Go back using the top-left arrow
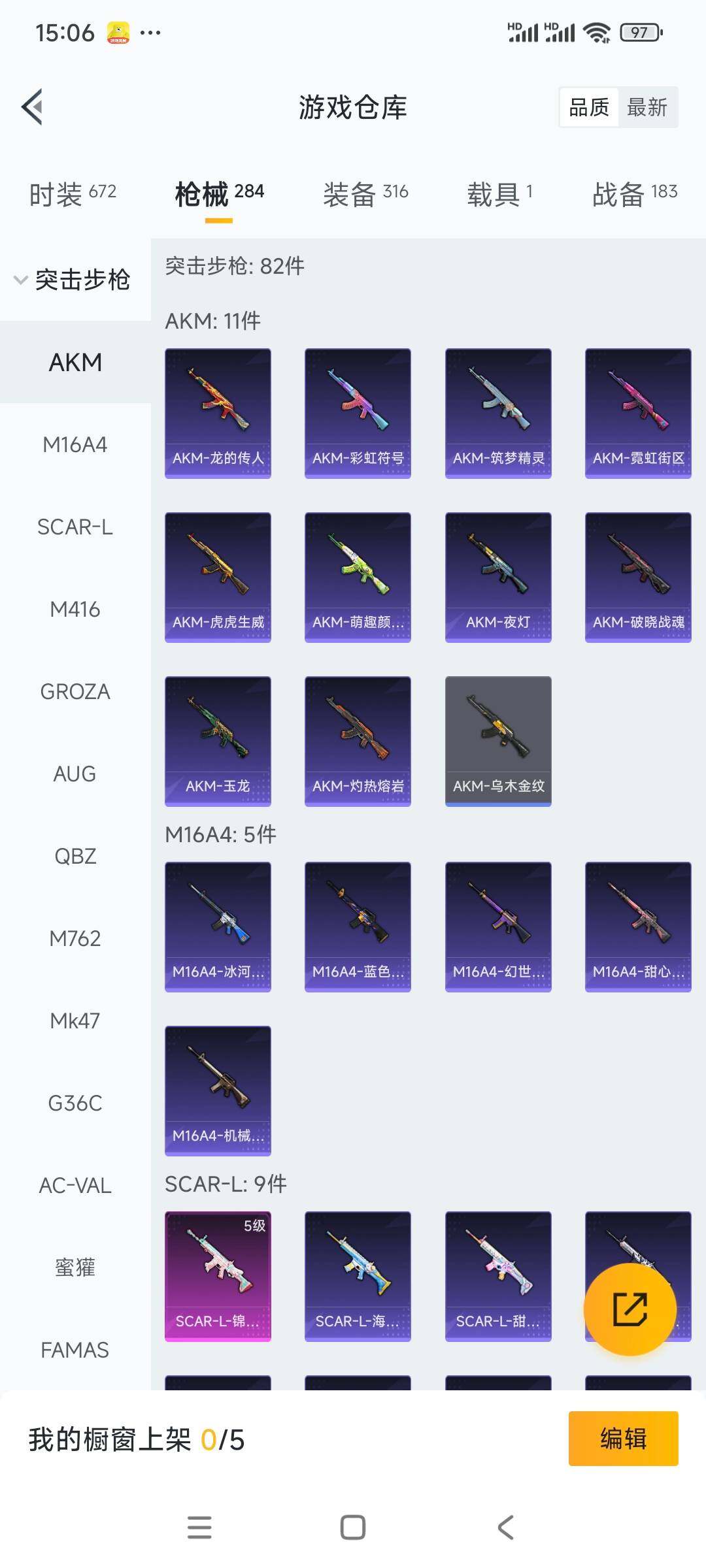 click(33, 107)
